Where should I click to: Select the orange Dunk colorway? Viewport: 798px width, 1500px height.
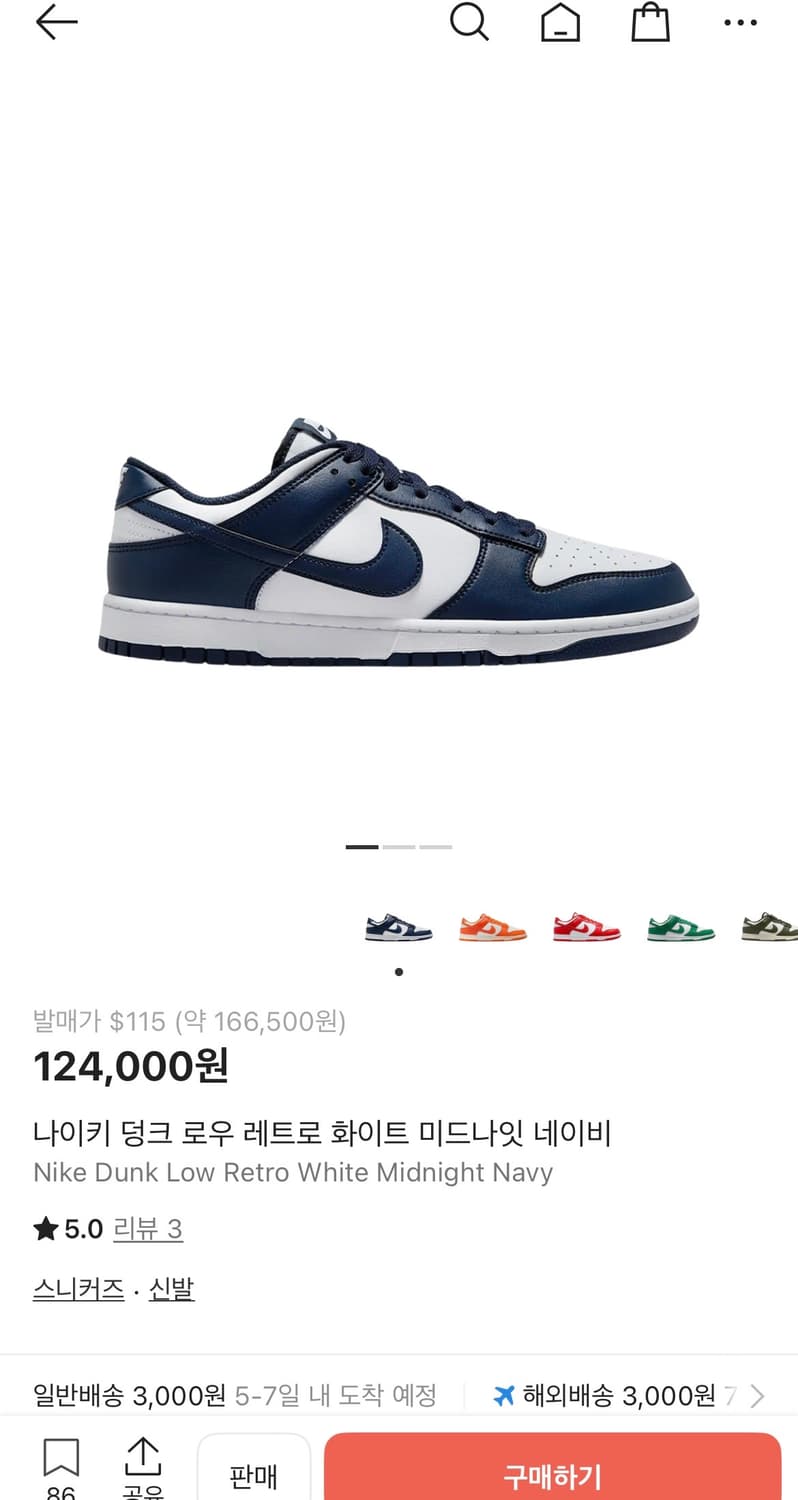[x=491, y=926]
